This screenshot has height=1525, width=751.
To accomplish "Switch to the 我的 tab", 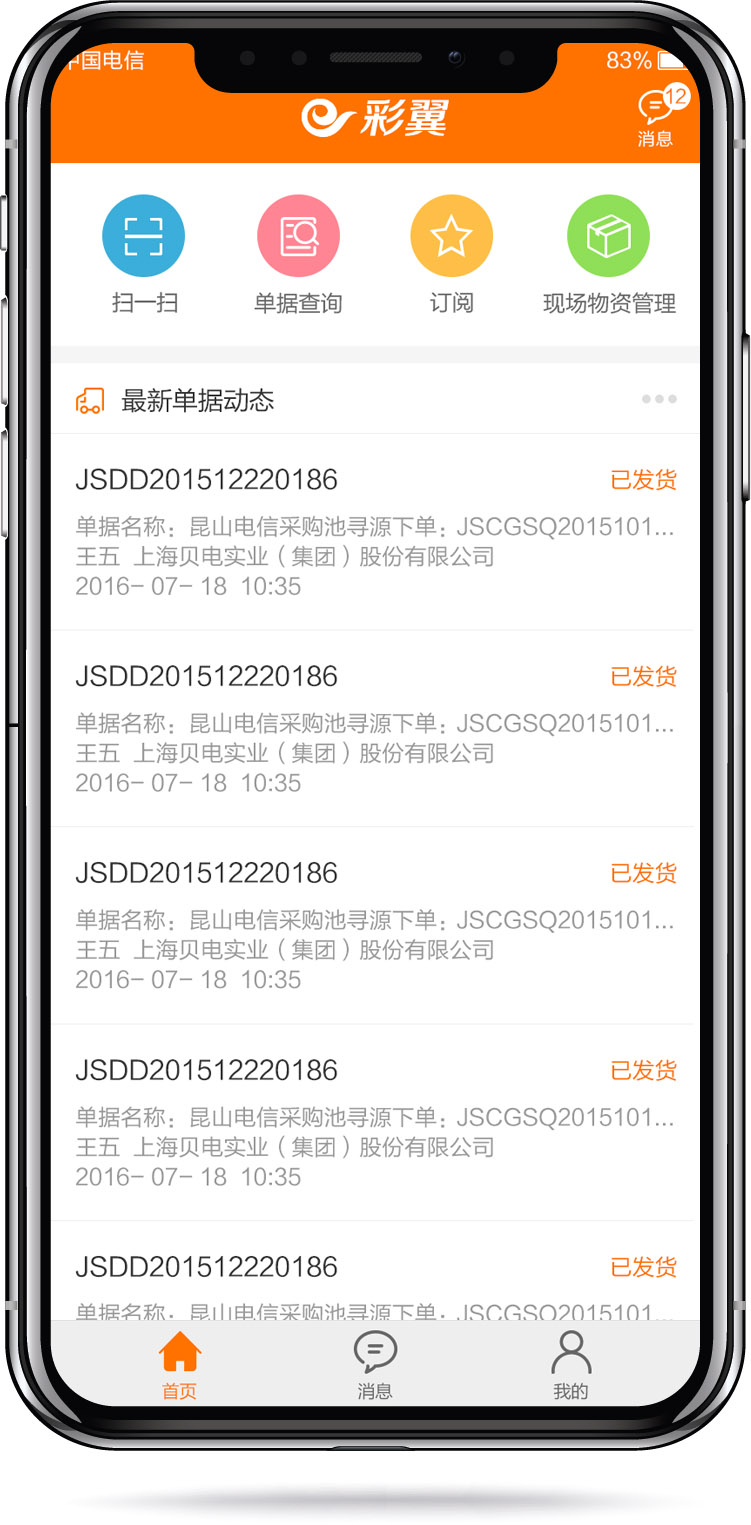I will 571,1365.
